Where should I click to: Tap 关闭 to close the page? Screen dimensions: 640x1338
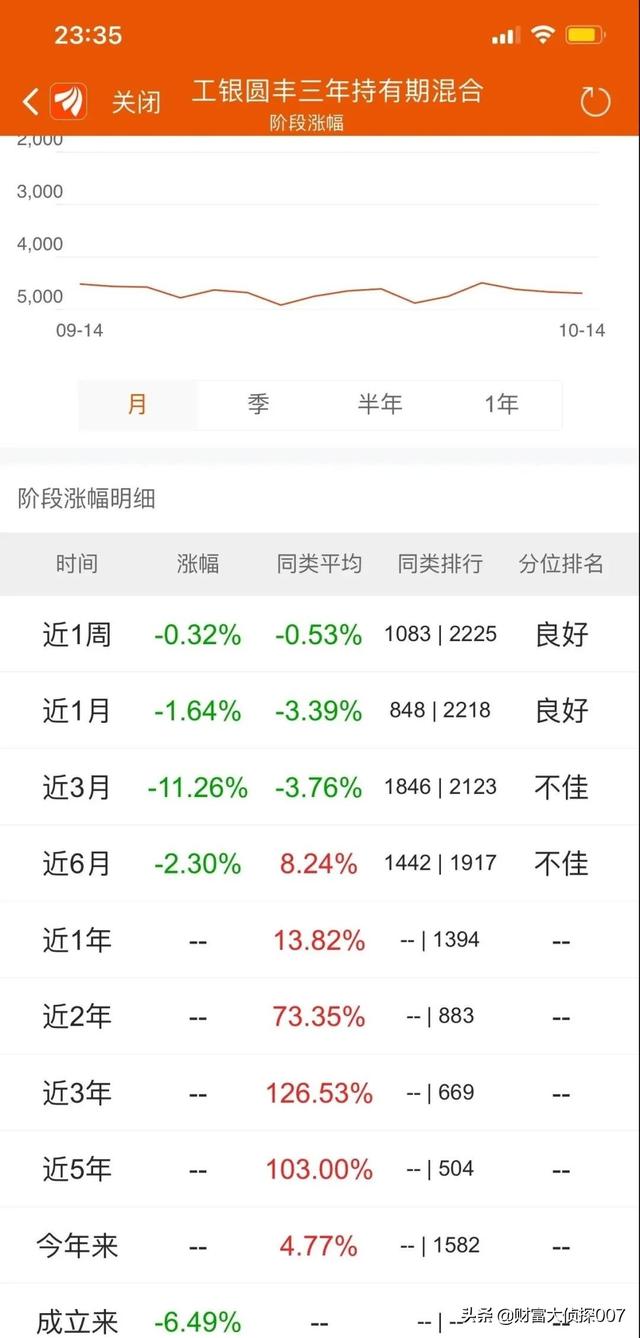[135, 101]
